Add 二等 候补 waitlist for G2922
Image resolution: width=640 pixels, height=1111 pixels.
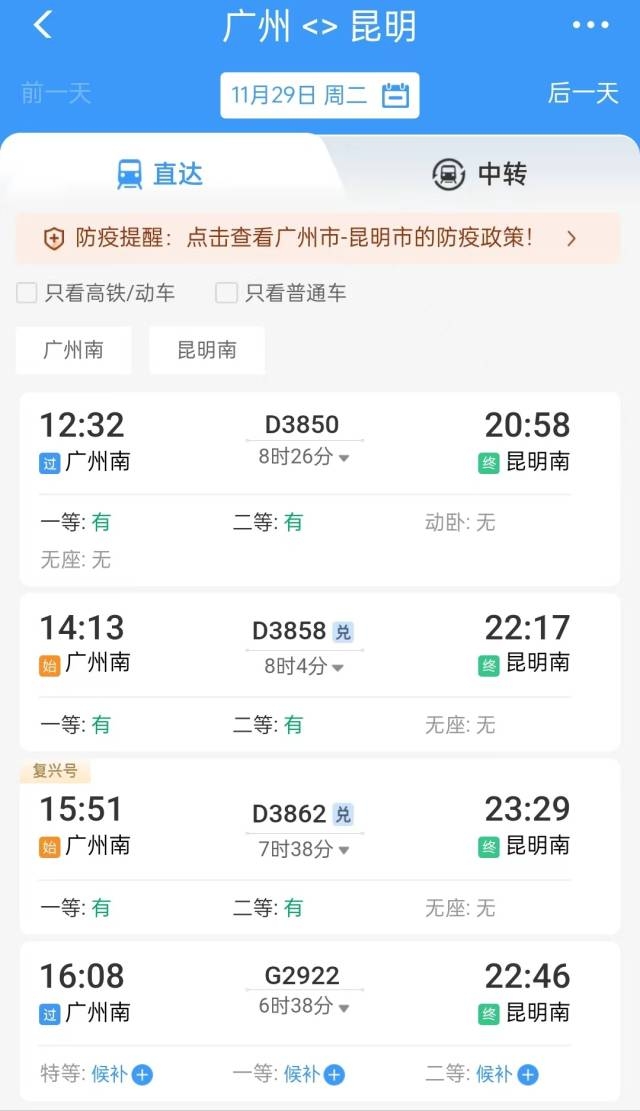483,1074
